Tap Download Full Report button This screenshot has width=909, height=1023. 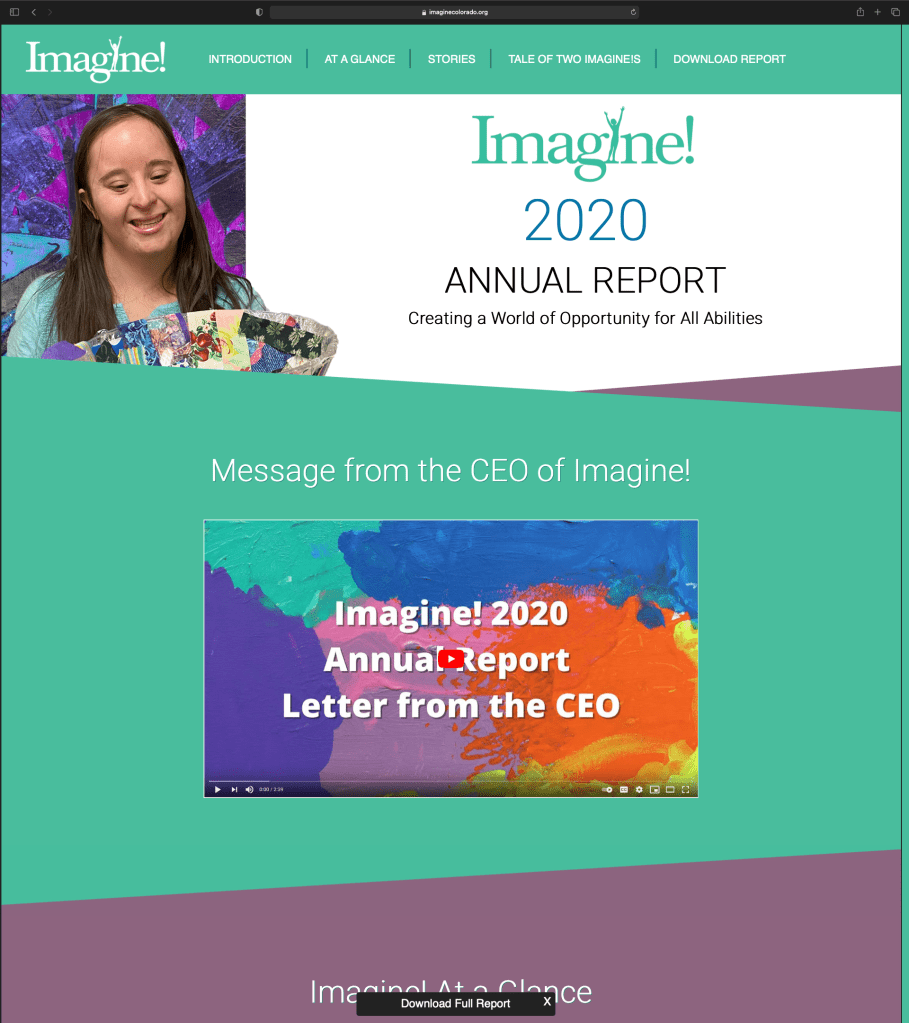coord(455,1003)
